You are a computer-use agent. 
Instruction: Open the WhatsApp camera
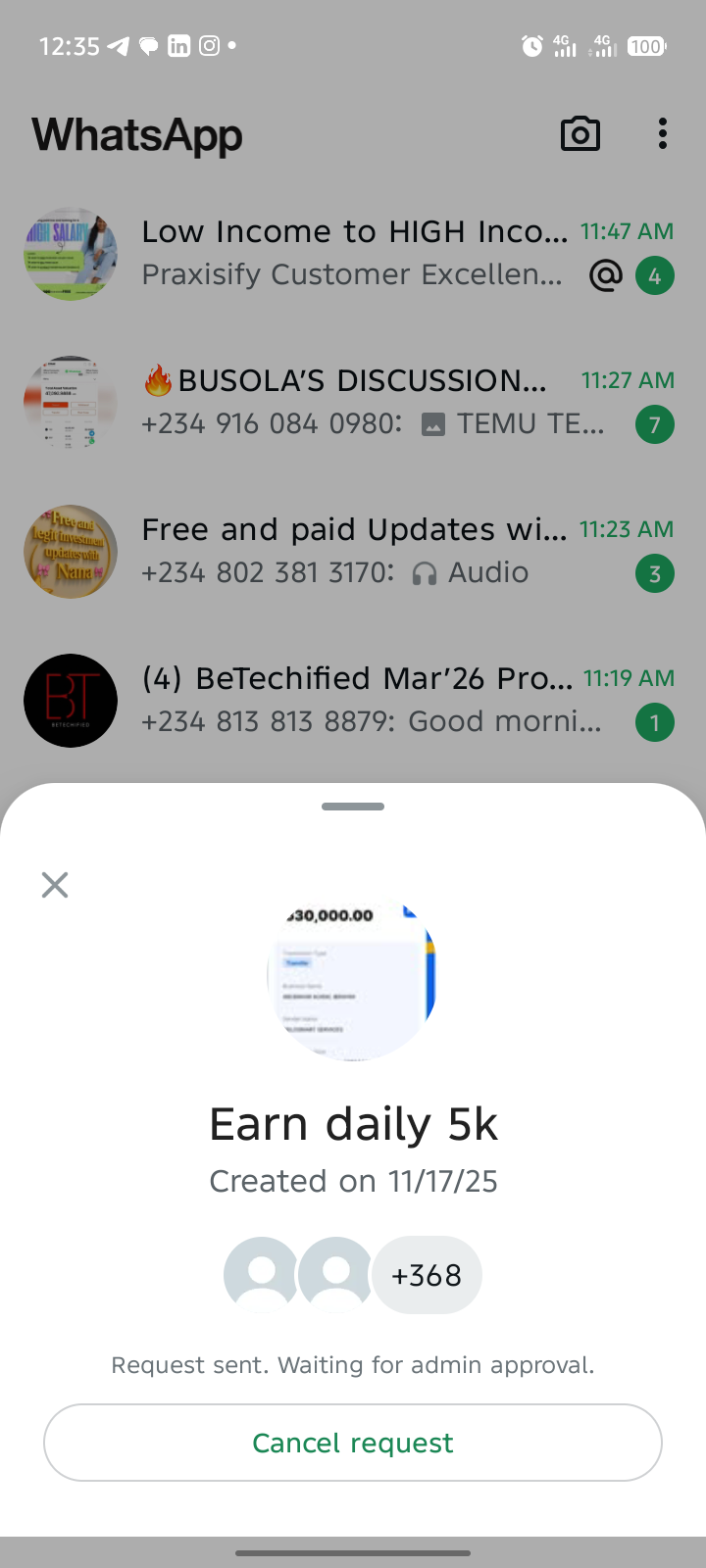coord(580,134)
